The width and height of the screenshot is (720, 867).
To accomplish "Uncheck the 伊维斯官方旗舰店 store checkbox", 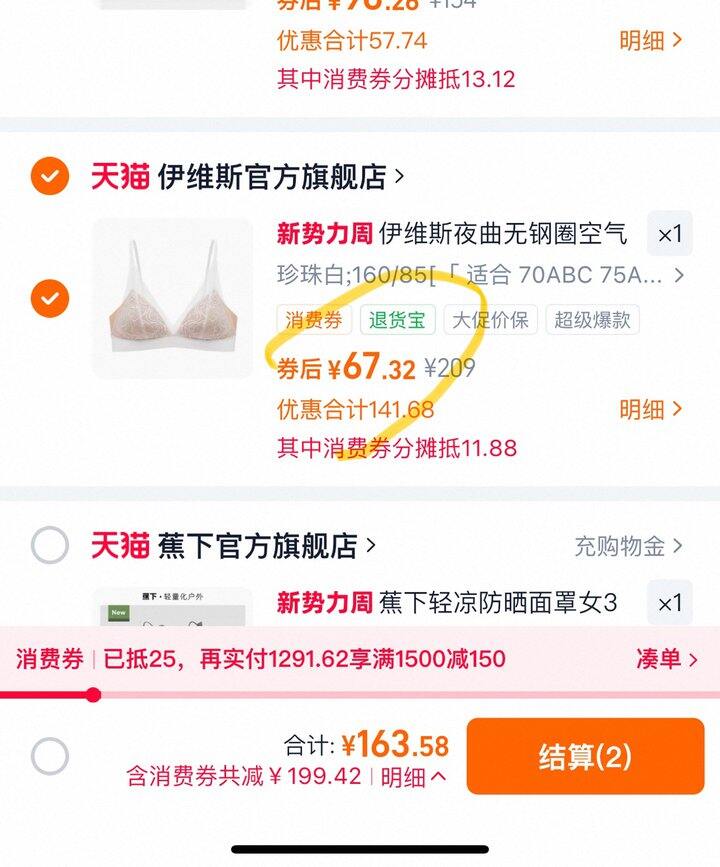I will click(x=49, y=177).
